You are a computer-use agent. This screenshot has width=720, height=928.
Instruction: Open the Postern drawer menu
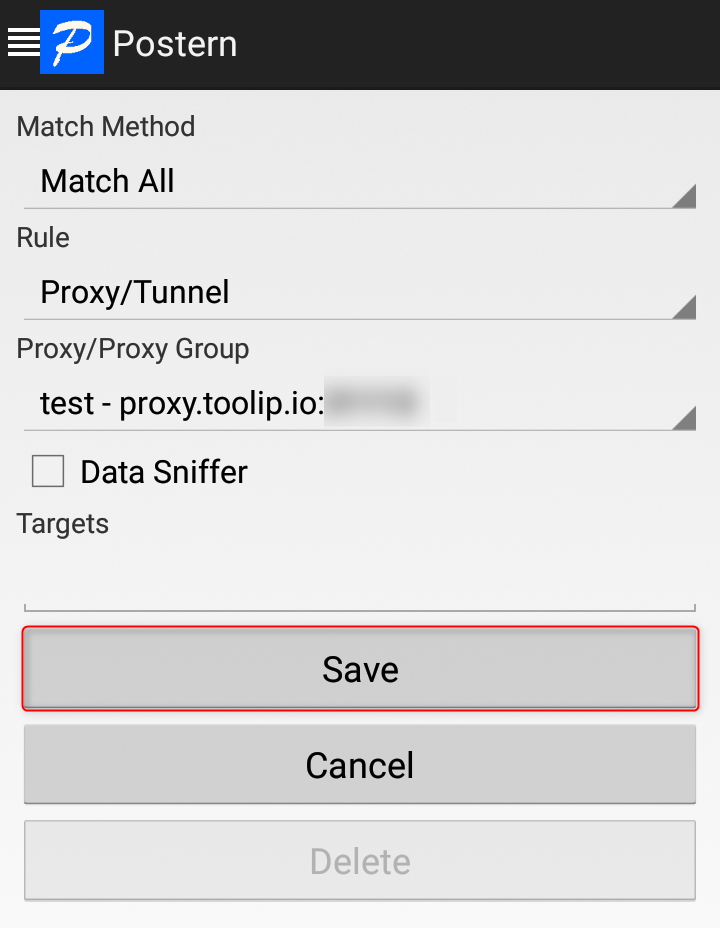(23, 42)
